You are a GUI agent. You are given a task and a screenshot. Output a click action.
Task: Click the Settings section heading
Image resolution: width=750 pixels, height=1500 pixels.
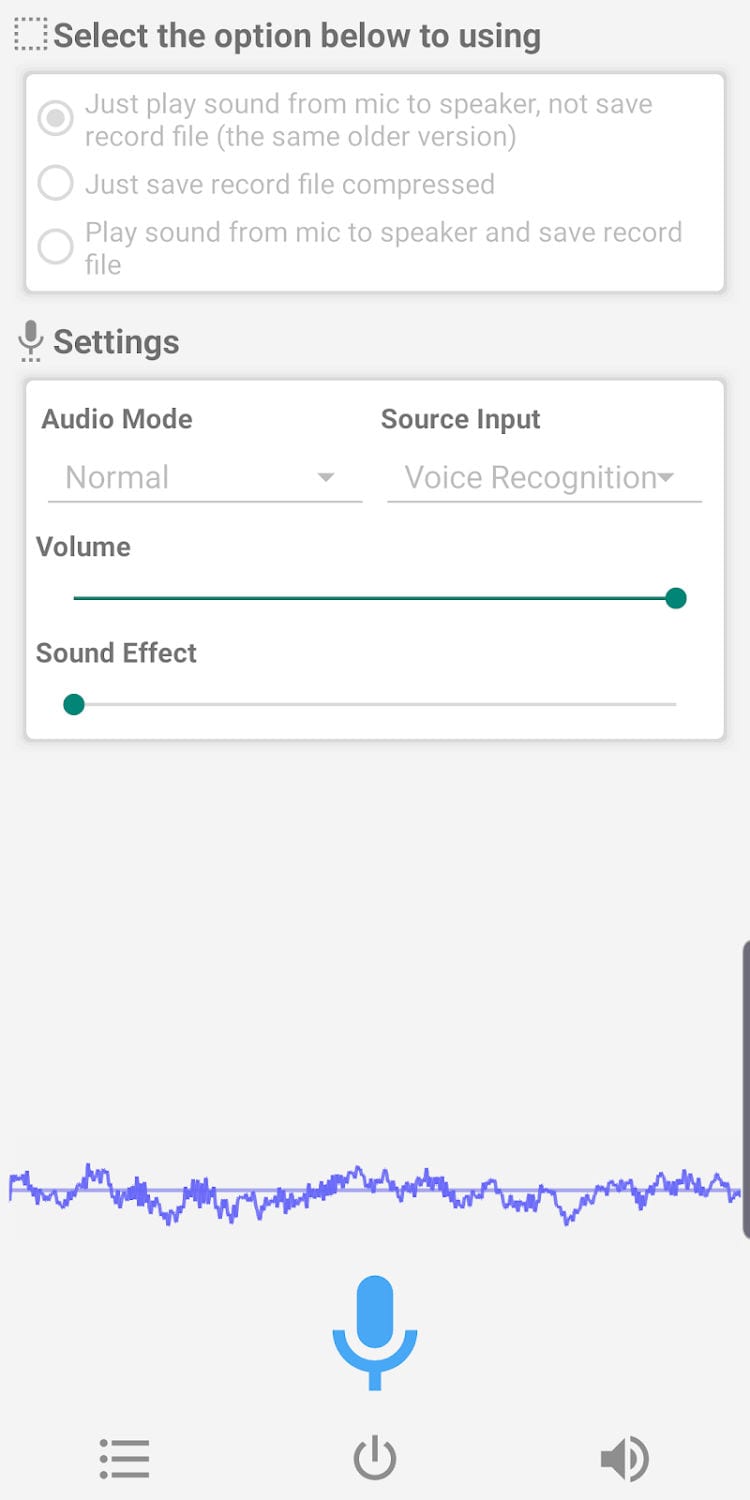116,341
